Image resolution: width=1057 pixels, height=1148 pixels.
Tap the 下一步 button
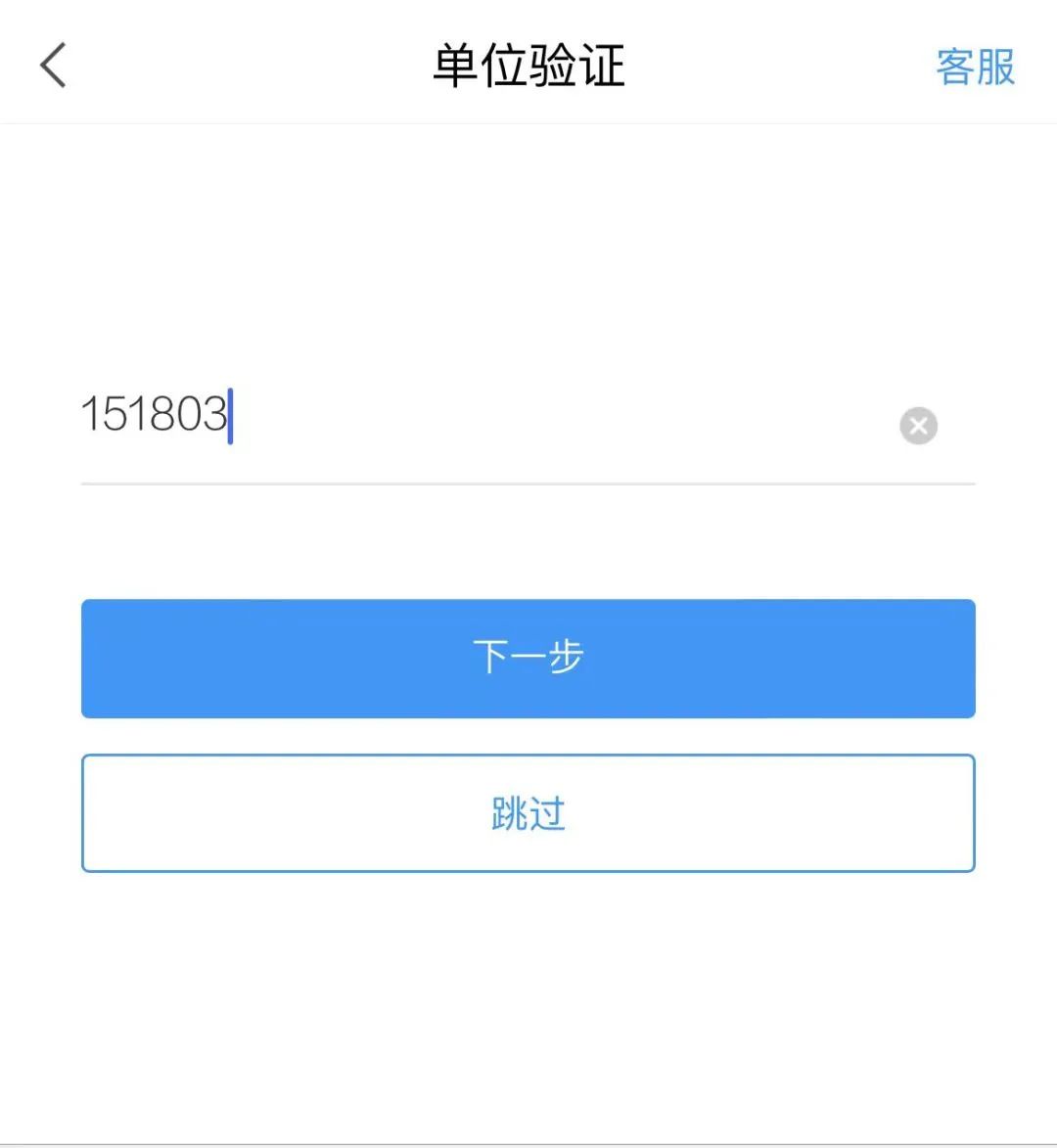point(528,658)
